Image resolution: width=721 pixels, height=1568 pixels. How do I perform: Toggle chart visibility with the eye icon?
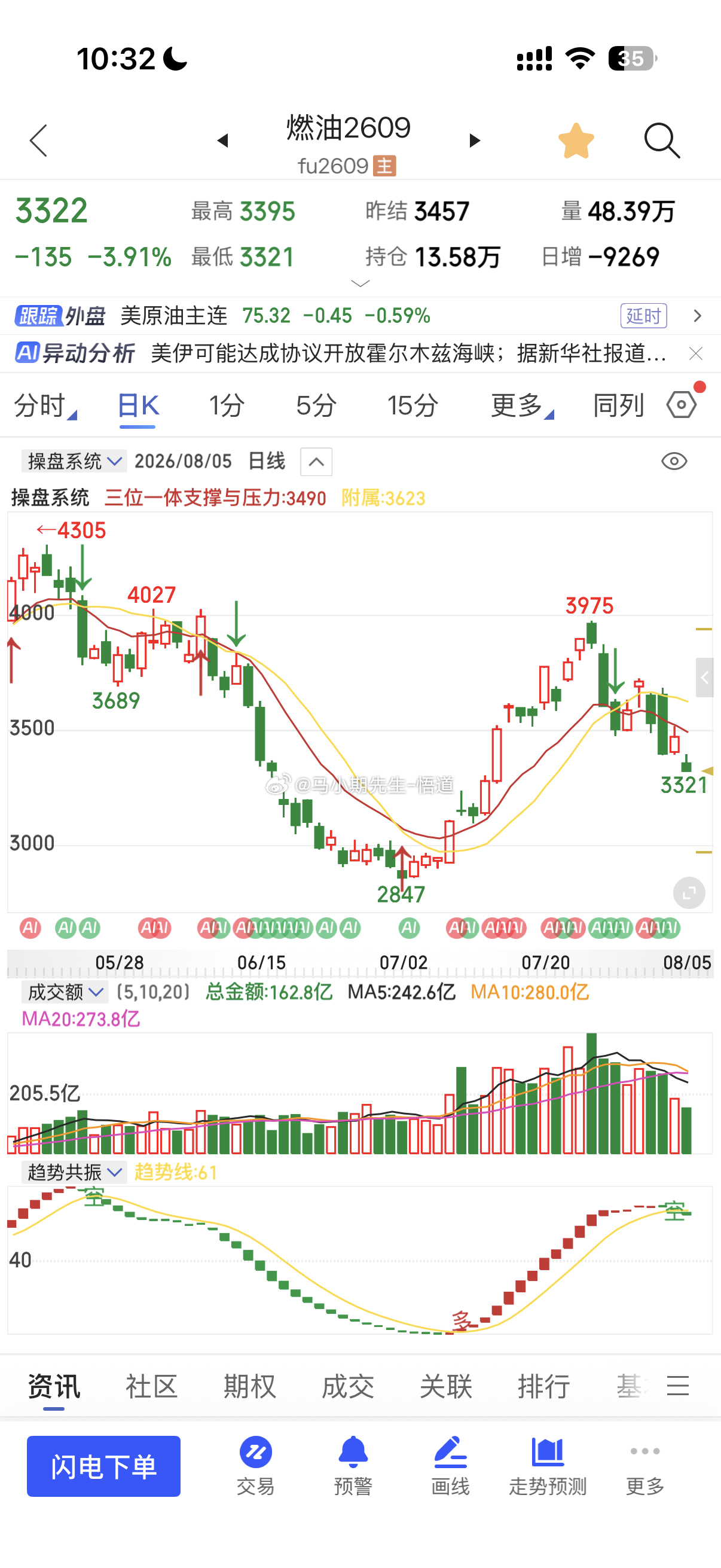pyautogui.click(x=674, y=461)
